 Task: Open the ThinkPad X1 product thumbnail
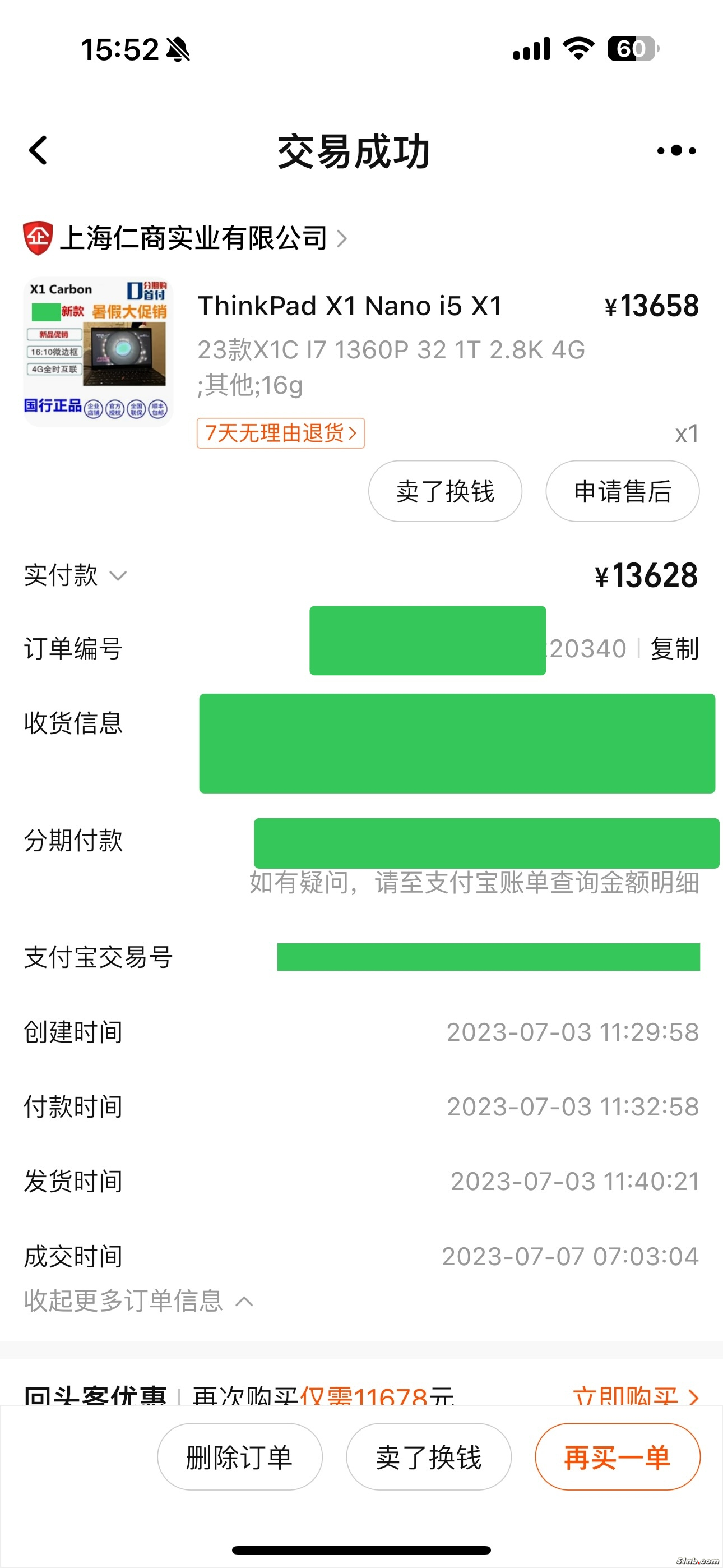click(x=98, y=351)
